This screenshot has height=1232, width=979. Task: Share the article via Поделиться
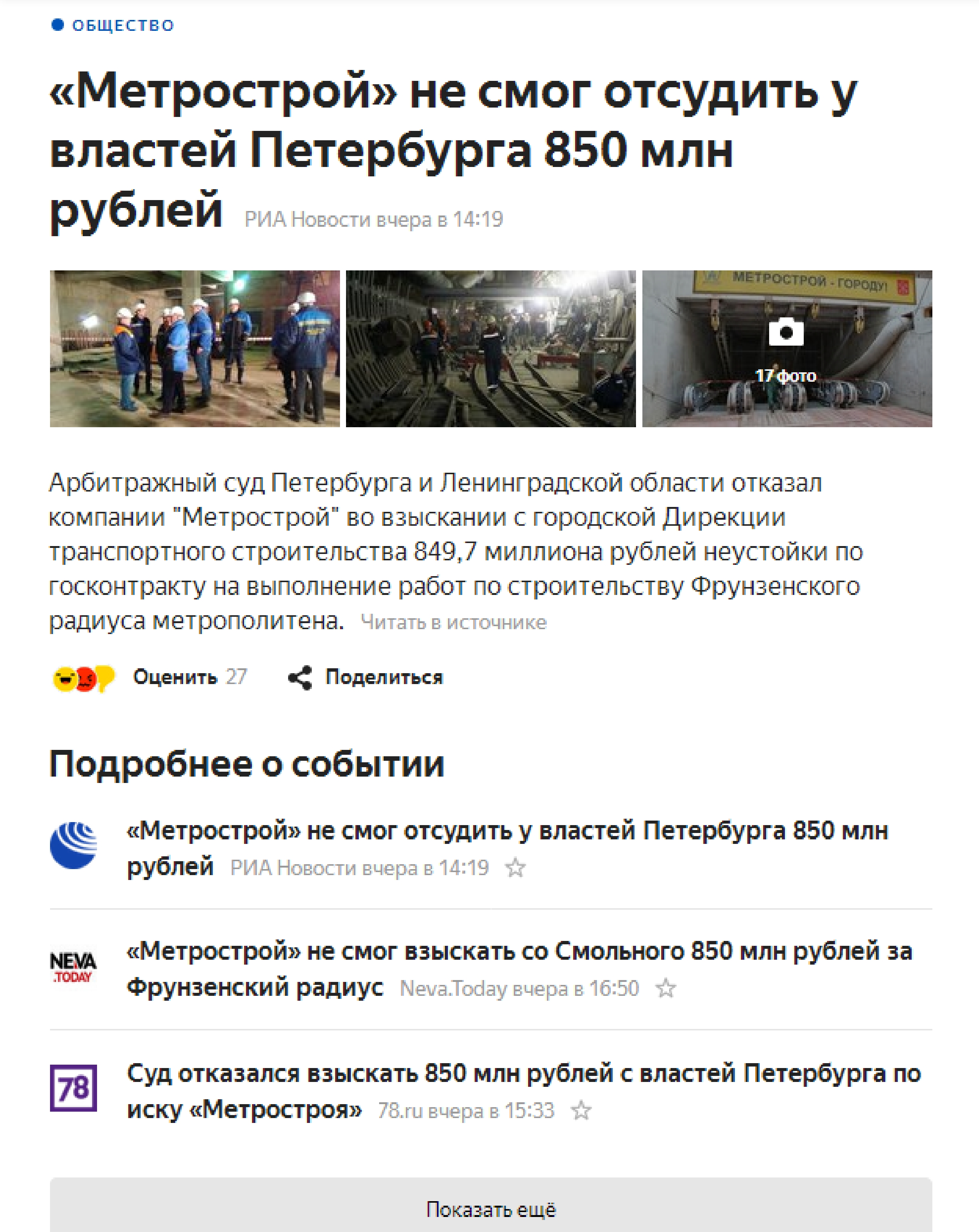point(384,677)
